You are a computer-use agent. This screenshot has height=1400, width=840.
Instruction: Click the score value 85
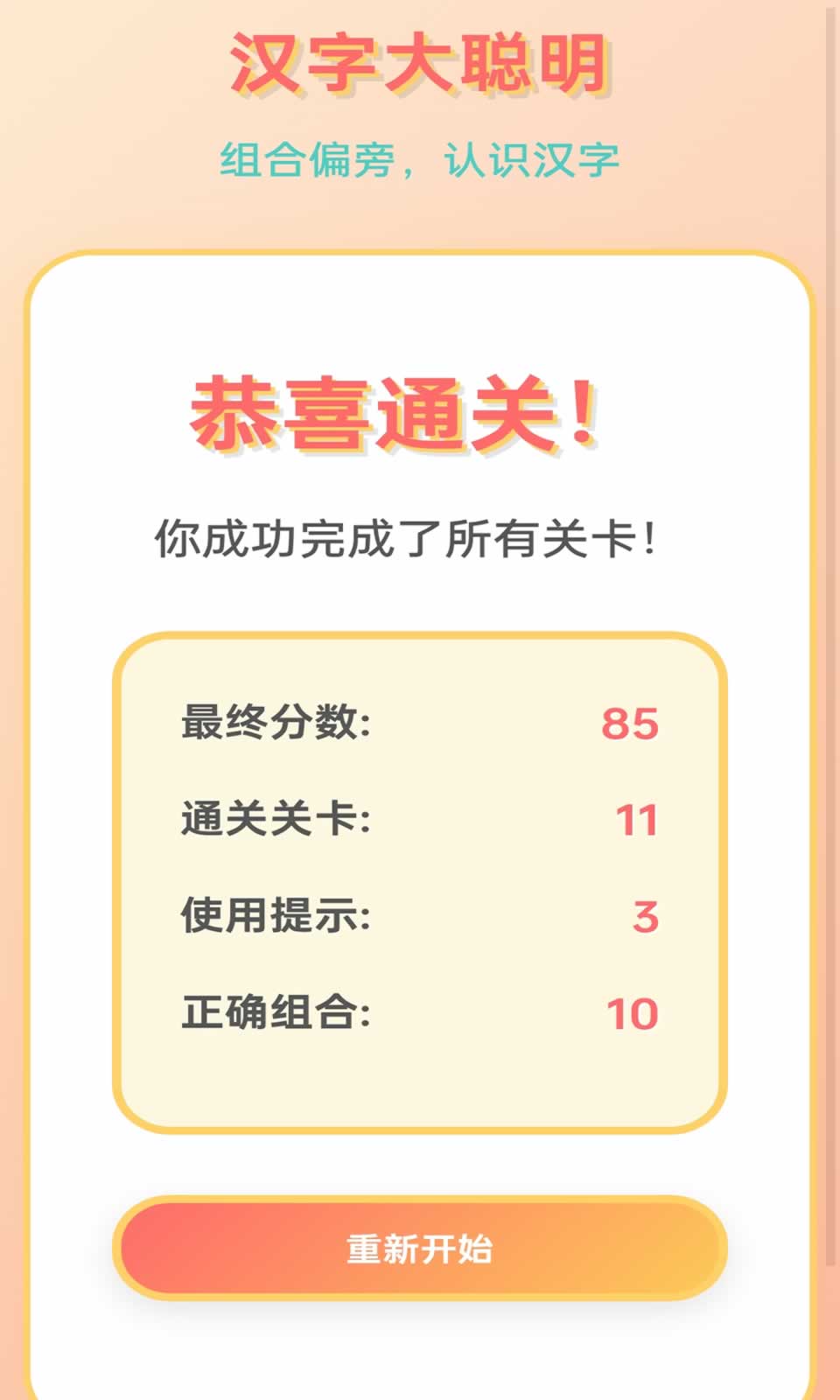click(x=628, y=724)
